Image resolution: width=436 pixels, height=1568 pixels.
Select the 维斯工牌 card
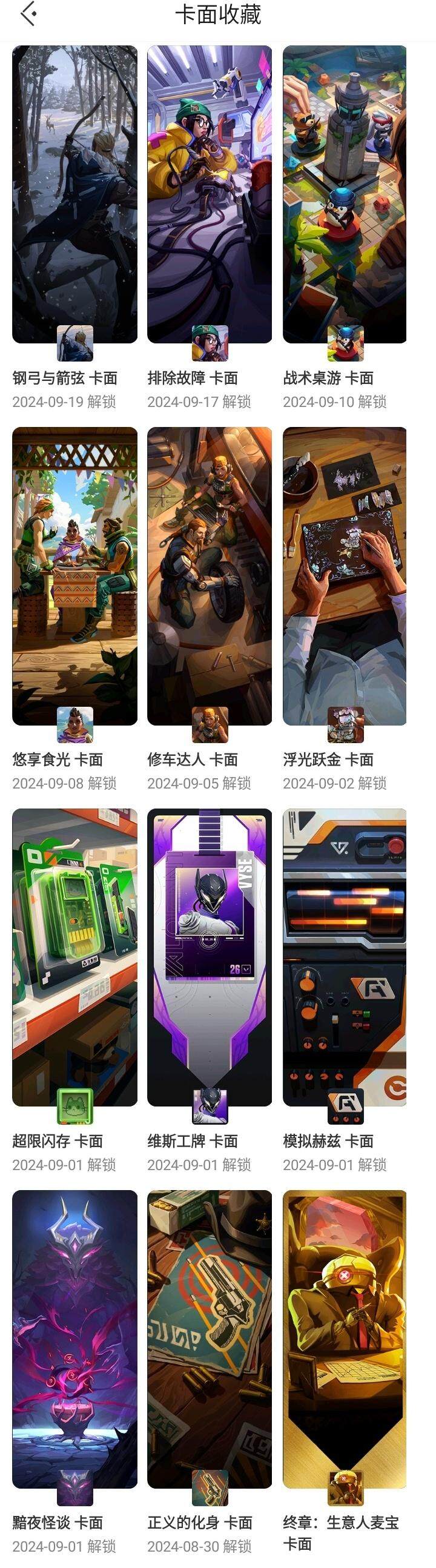tap(210, 957)
